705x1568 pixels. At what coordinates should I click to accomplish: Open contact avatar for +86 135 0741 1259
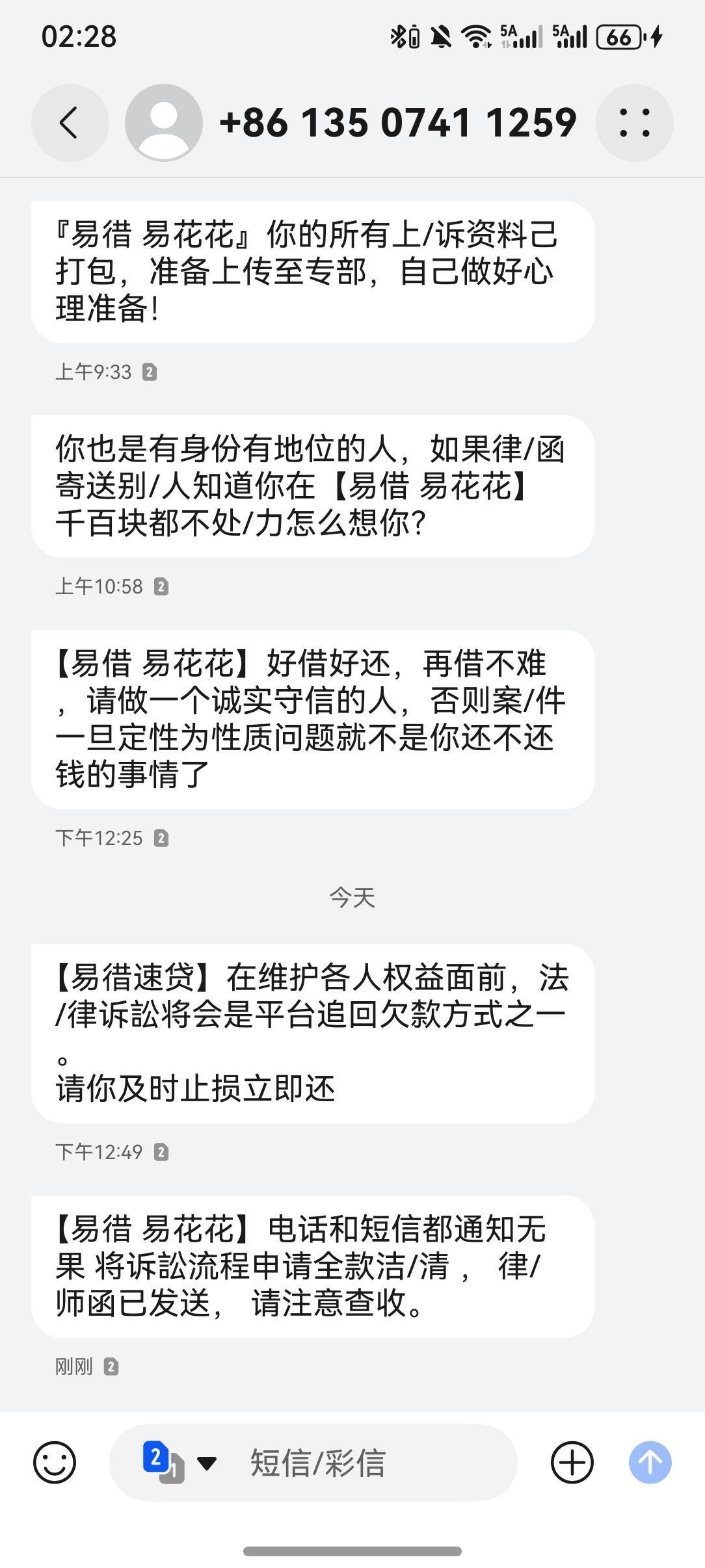(x=164, y=122)
